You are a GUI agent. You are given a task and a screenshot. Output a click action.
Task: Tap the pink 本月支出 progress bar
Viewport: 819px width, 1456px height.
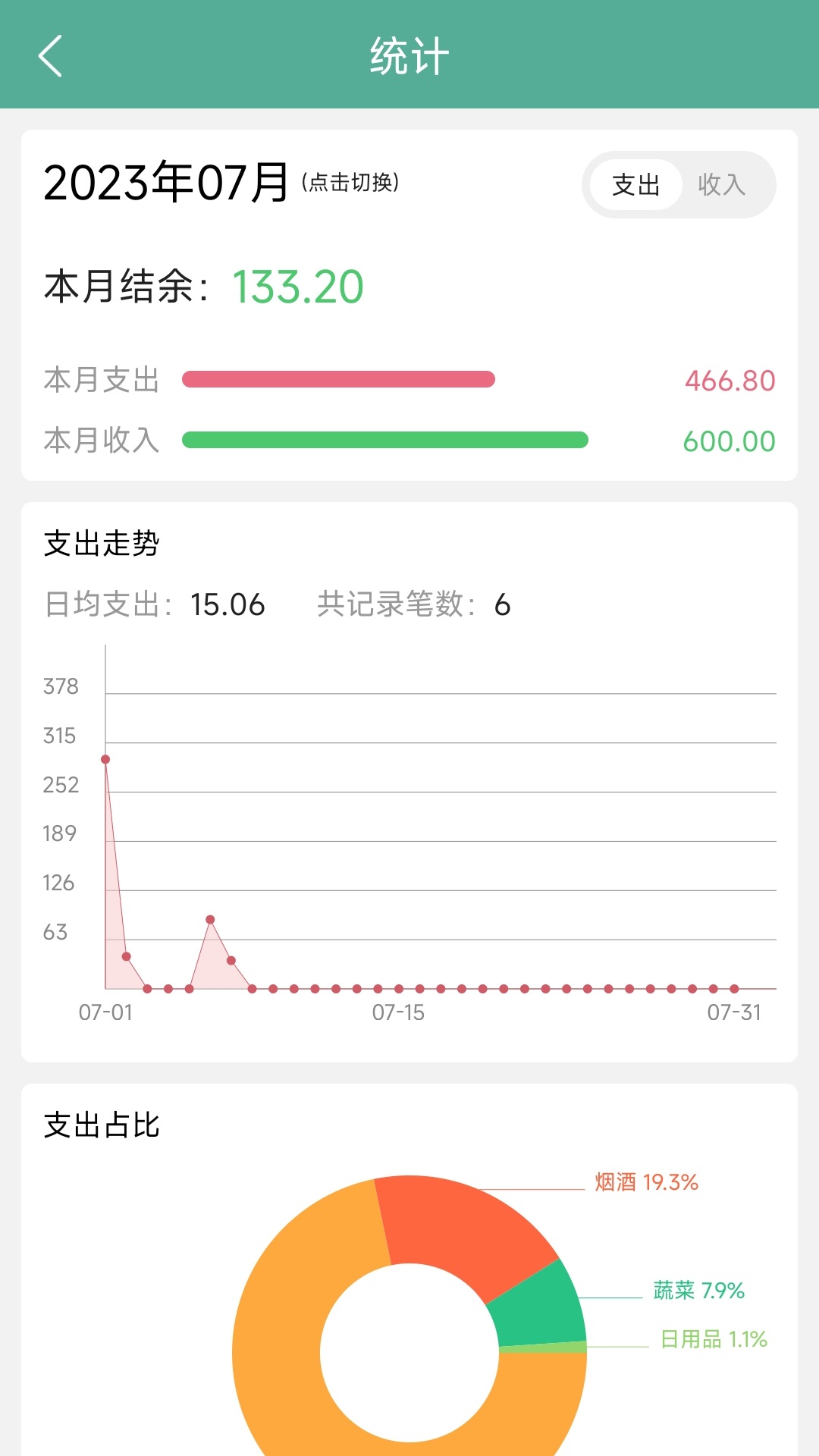click(337, 379)
